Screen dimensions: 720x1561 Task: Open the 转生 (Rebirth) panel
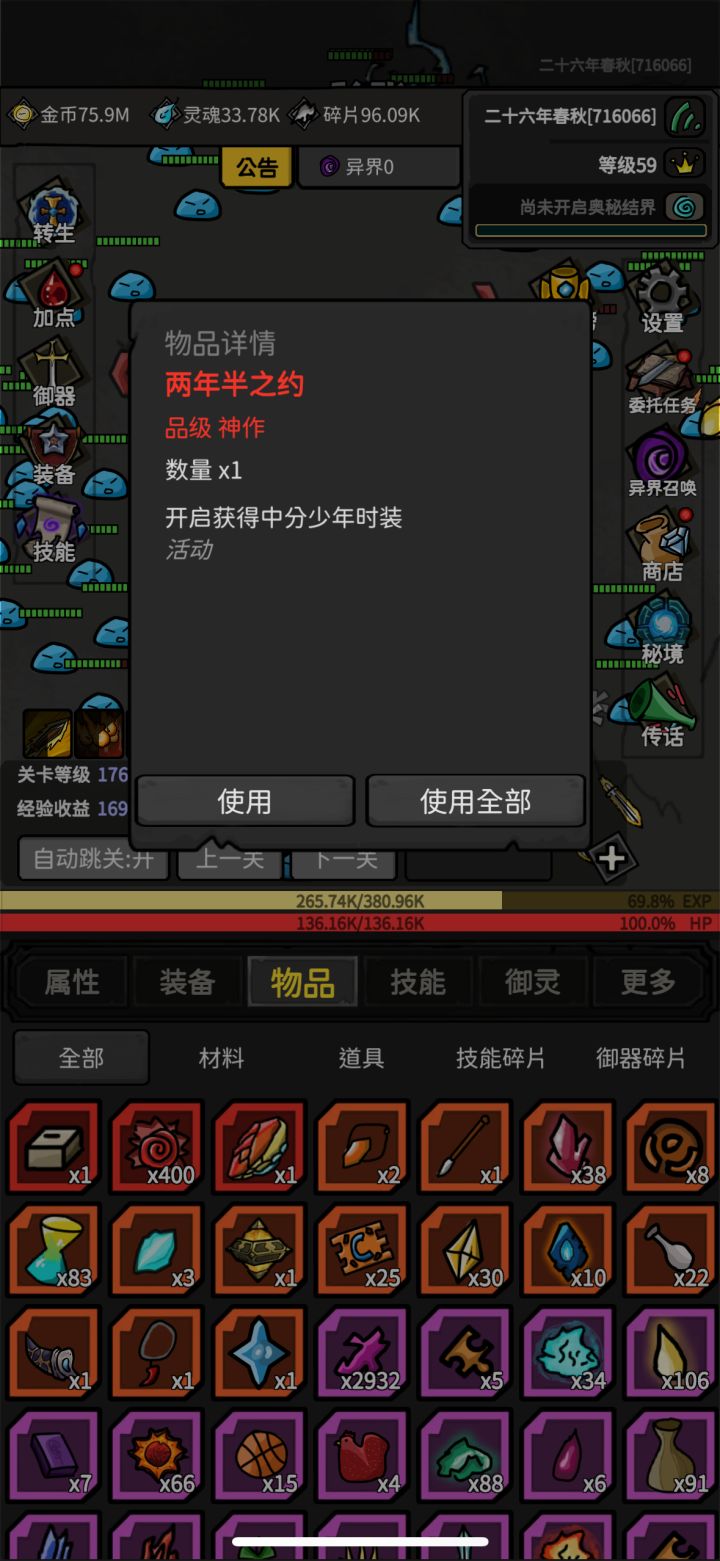coord(52,215)
